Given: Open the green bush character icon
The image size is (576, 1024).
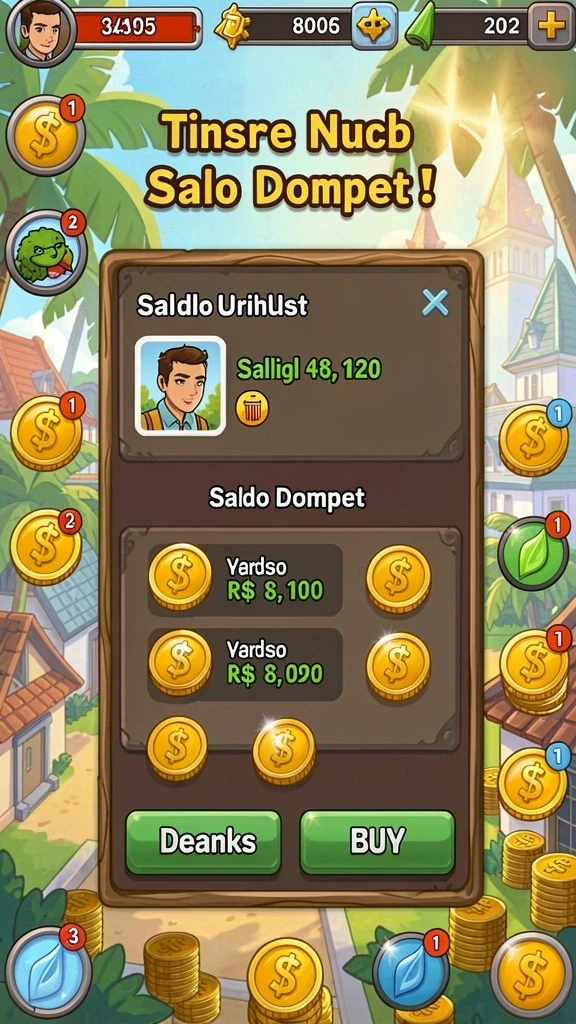Looking at the screenshot, I should (x=46, y=252).
